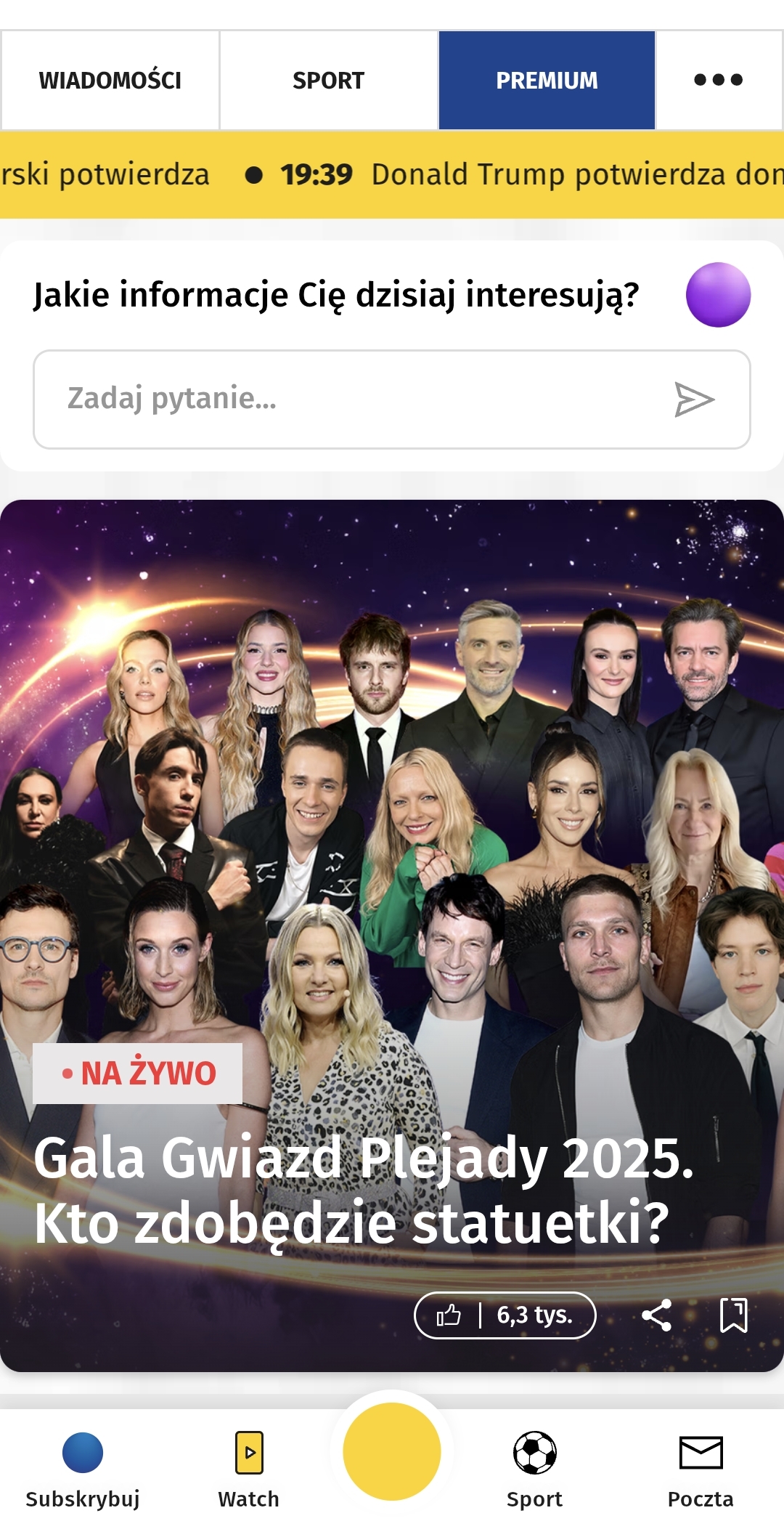
Task: Tap the yellow center home button
Action: (392, 1451)
